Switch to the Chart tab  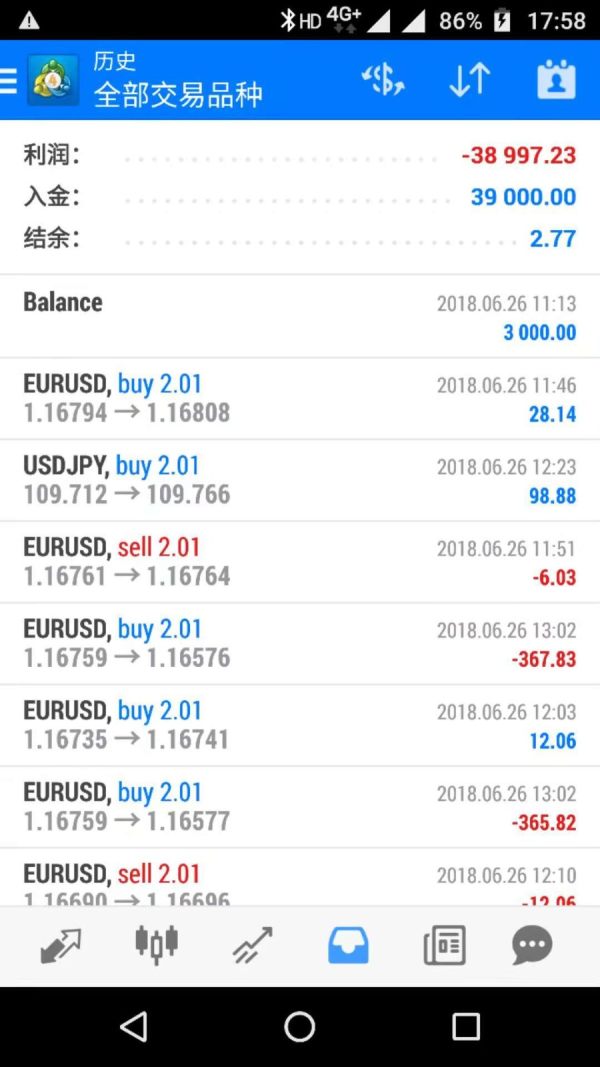point(156,945)
